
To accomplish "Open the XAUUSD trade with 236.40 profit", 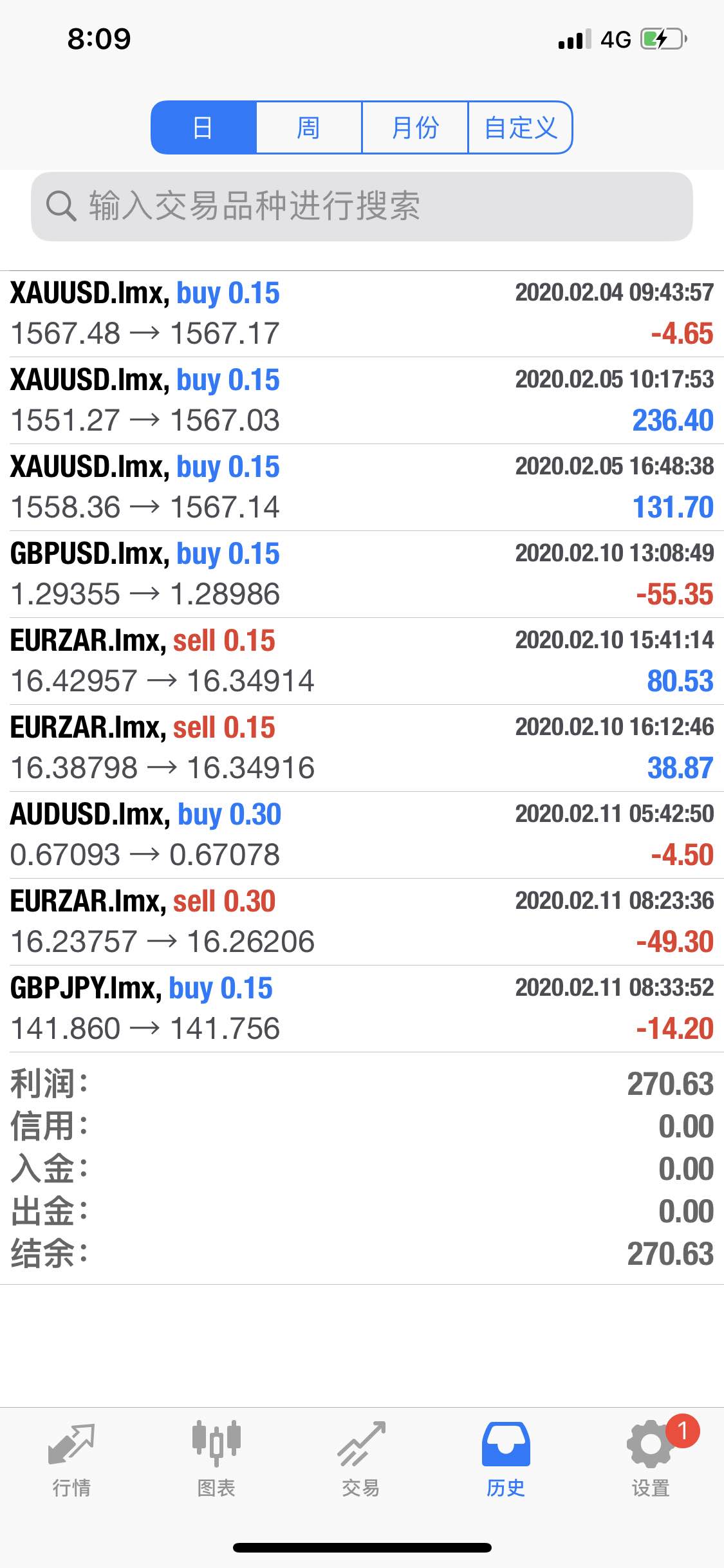I will coord(362,400).
